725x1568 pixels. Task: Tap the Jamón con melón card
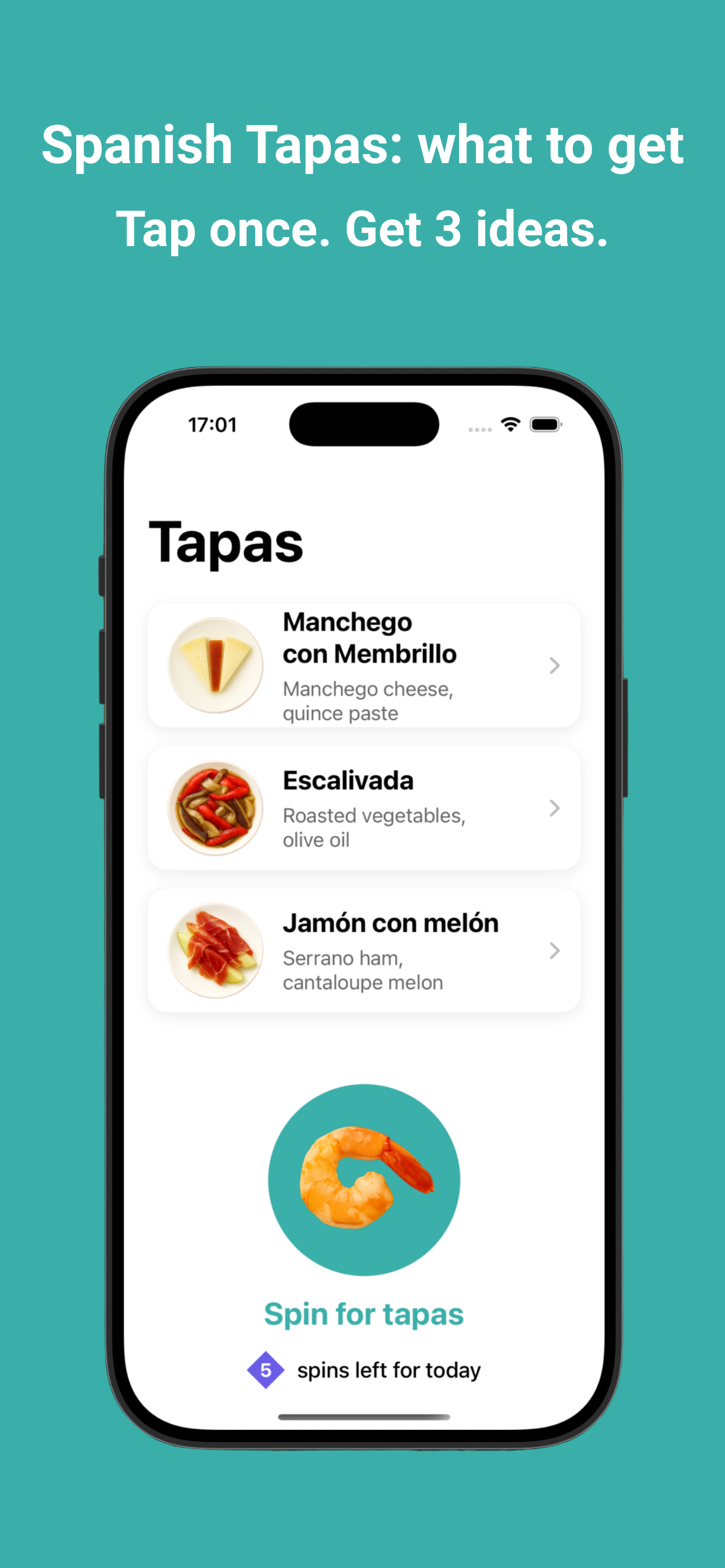pos(364,951)
